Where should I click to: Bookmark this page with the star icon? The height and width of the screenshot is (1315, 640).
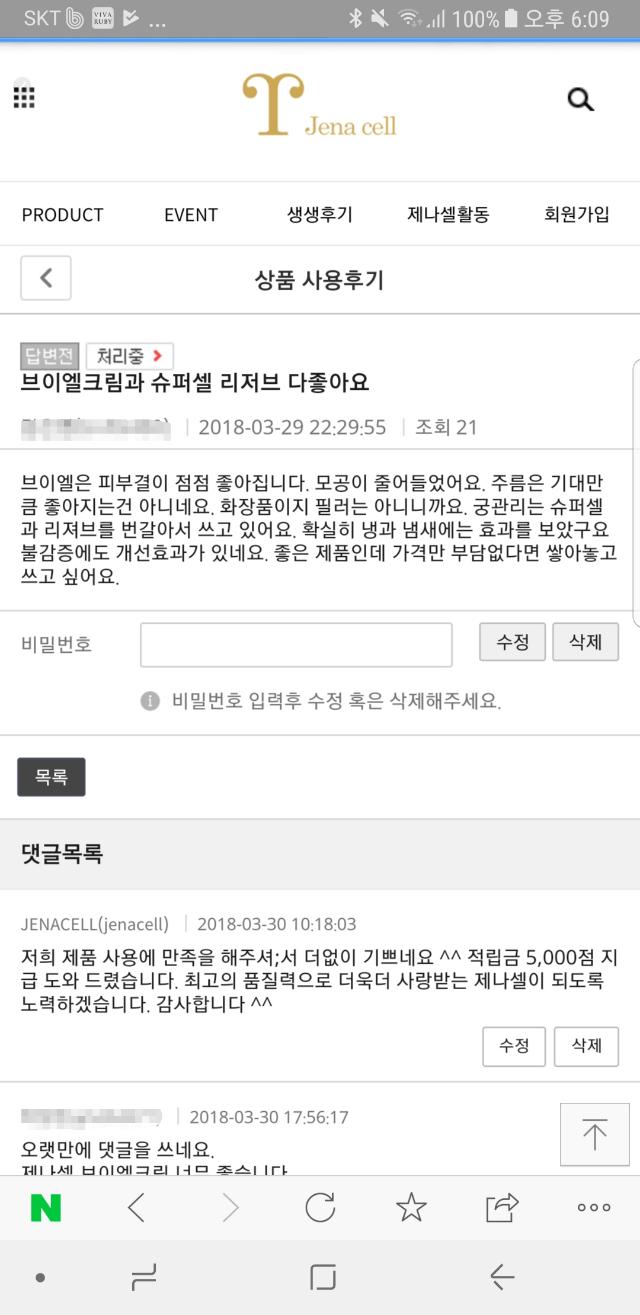[411, 1208]
